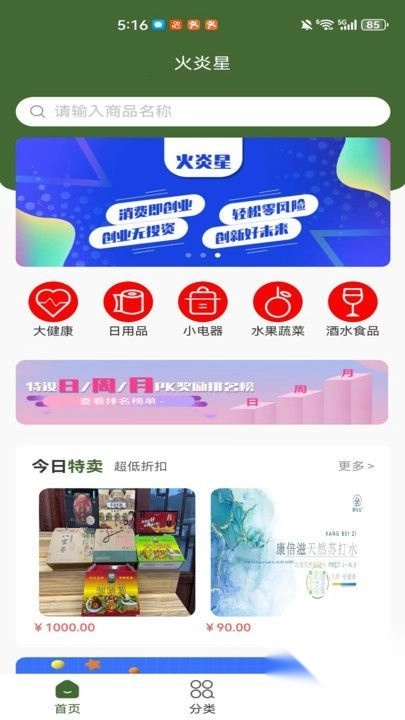Open the 酒水食品 category
Image resolution: width=405 pixels, height=720 pixels.
point(353,309)
